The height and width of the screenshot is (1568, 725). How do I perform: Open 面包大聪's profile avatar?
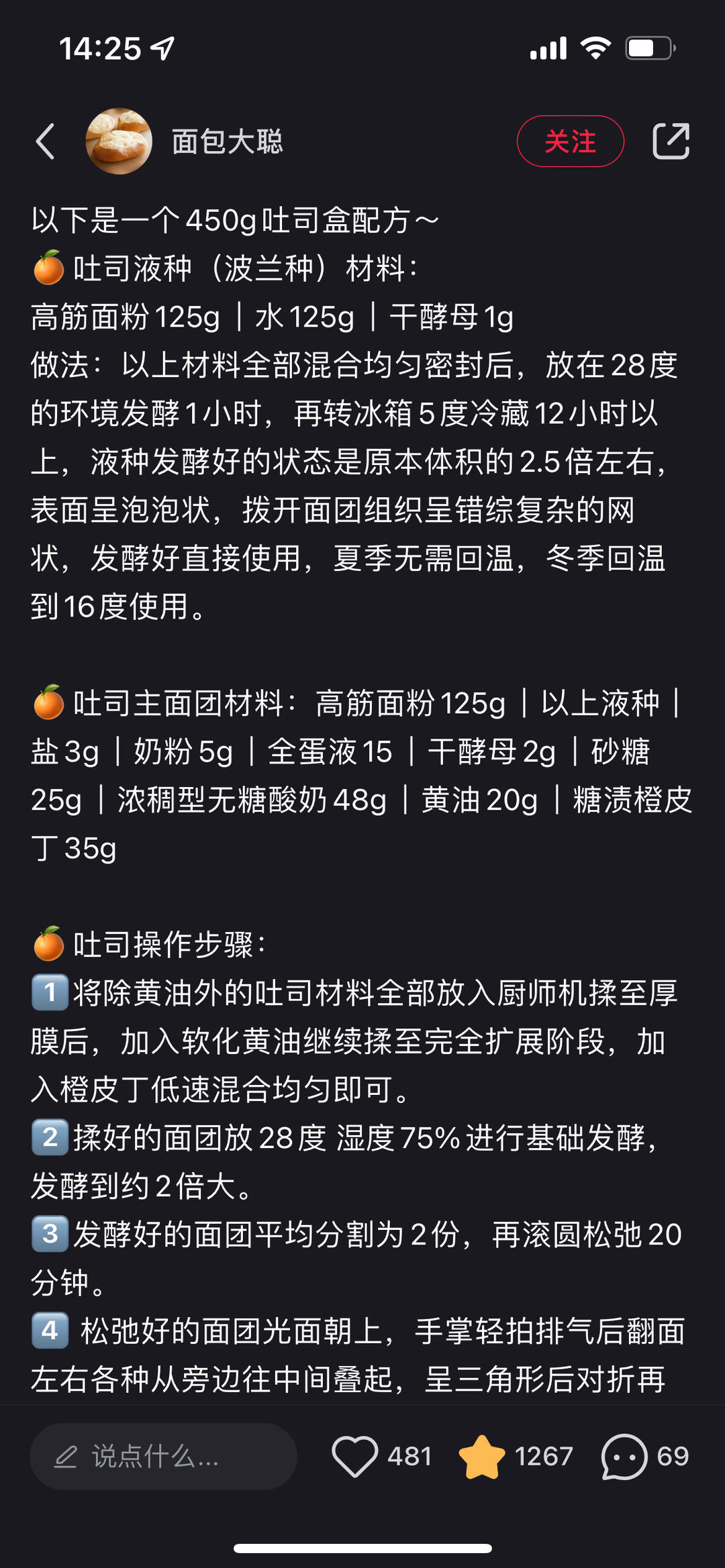pos(119,142)
